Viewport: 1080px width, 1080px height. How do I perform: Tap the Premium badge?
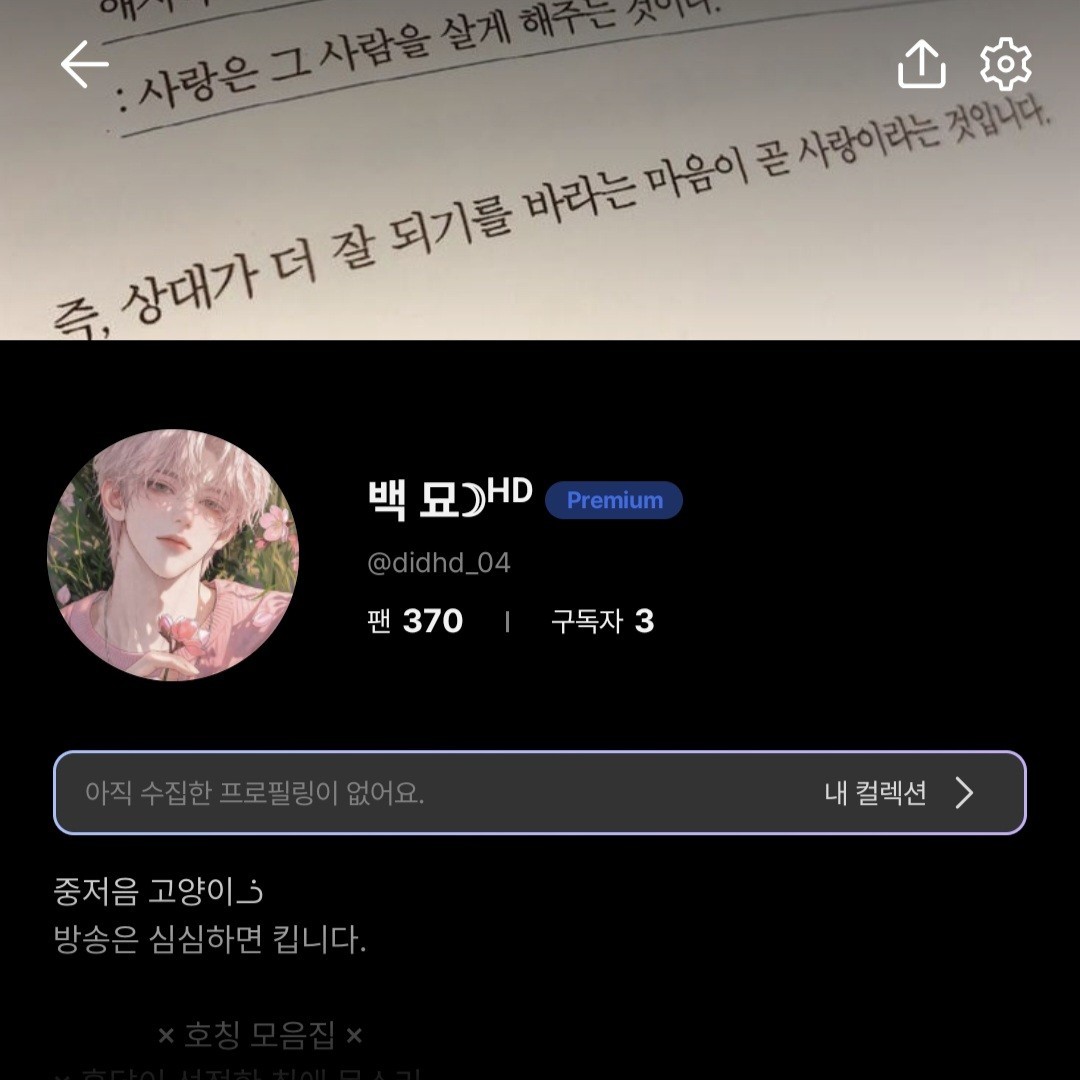click(614, 500)
